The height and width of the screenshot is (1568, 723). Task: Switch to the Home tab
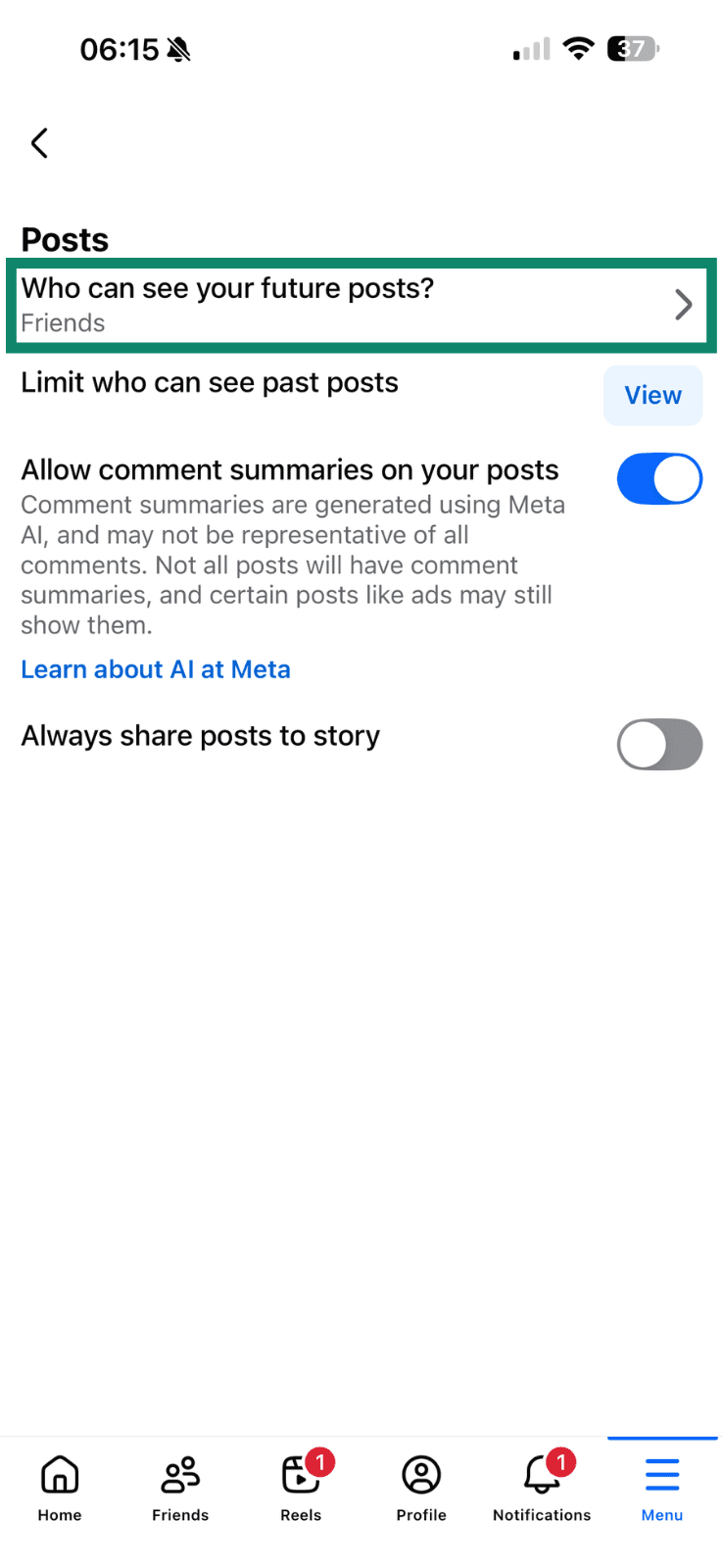[60, 1487]
